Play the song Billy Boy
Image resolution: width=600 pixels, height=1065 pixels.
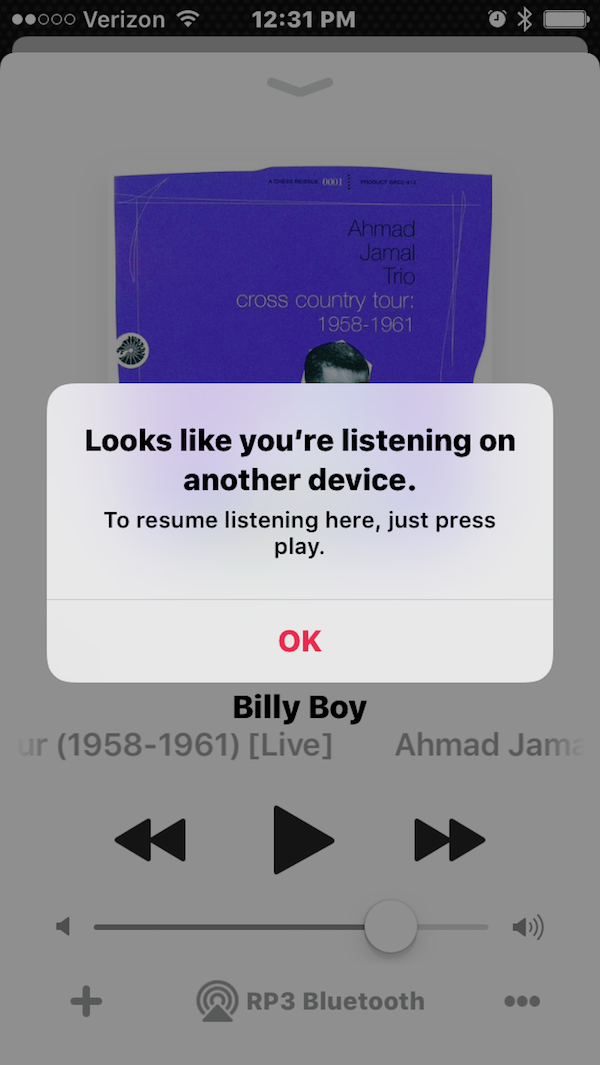[303, 840]
